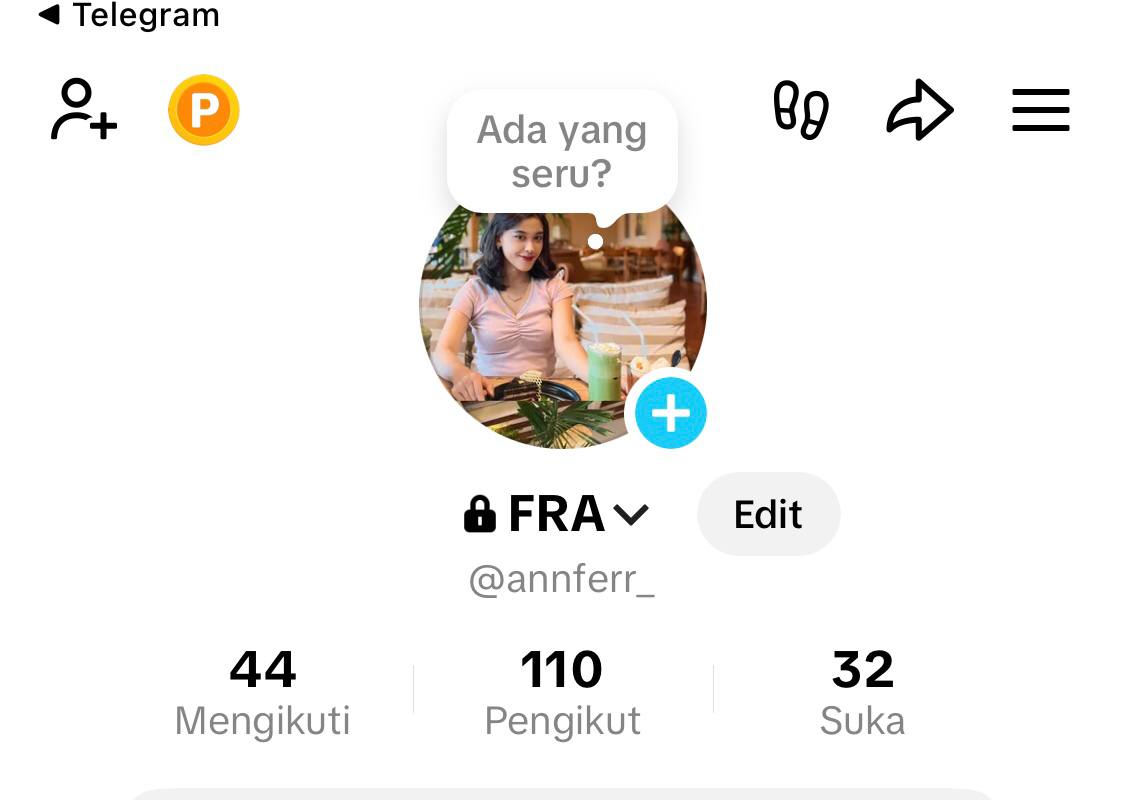Tap the 'Ada yang seru?' thought bubble
Screen dimensions: 1125x800
562,152
